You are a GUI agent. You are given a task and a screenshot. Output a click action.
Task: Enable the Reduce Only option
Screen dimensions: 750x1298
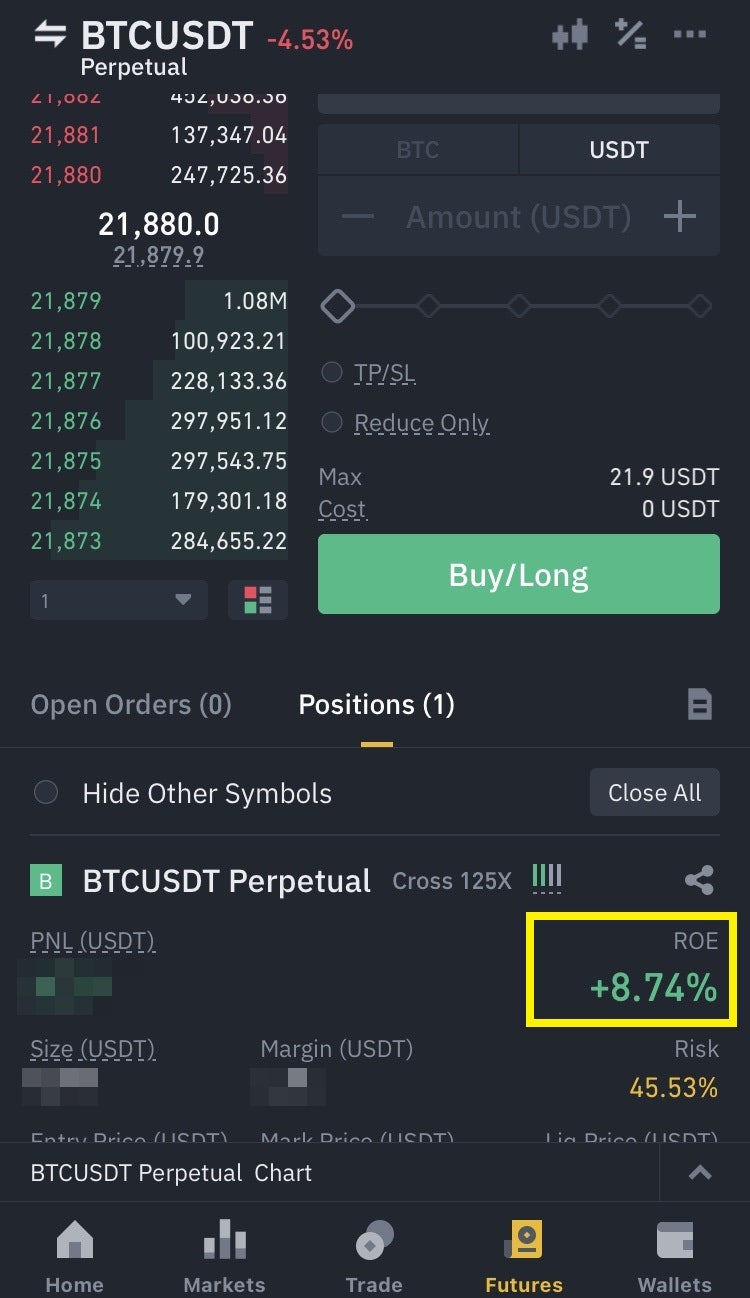click(332, 423)
